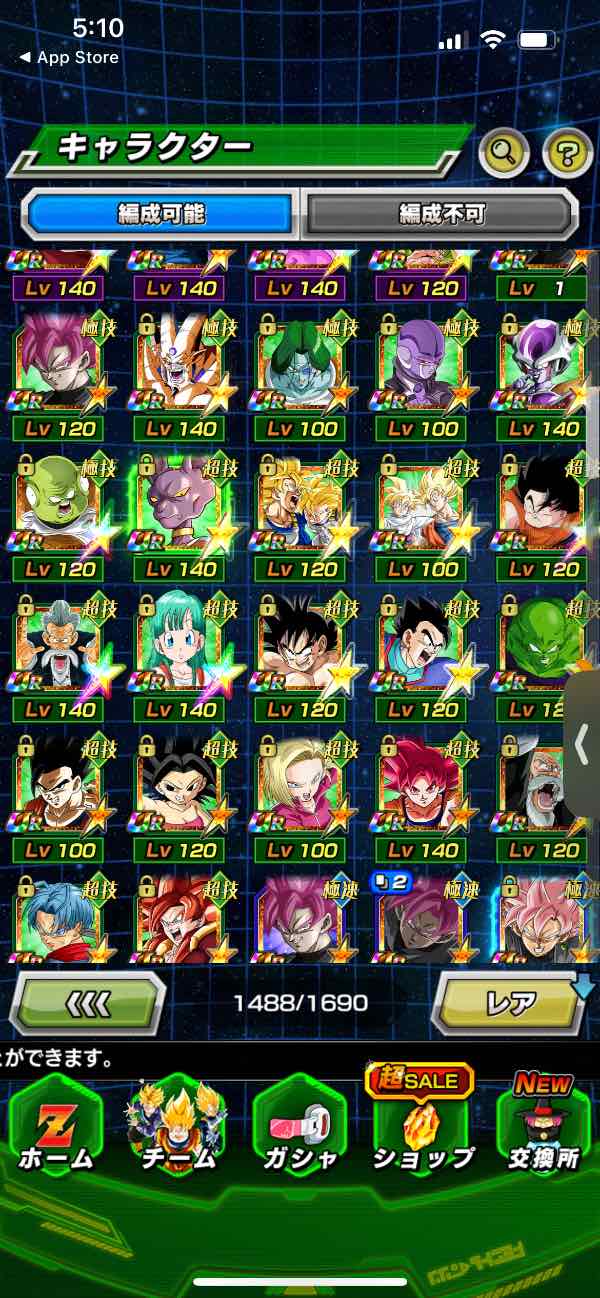The height and width of the screenshot is (1298, 600).
Task: Switch to the 編成可能 tab
Action: pos(160,213)
